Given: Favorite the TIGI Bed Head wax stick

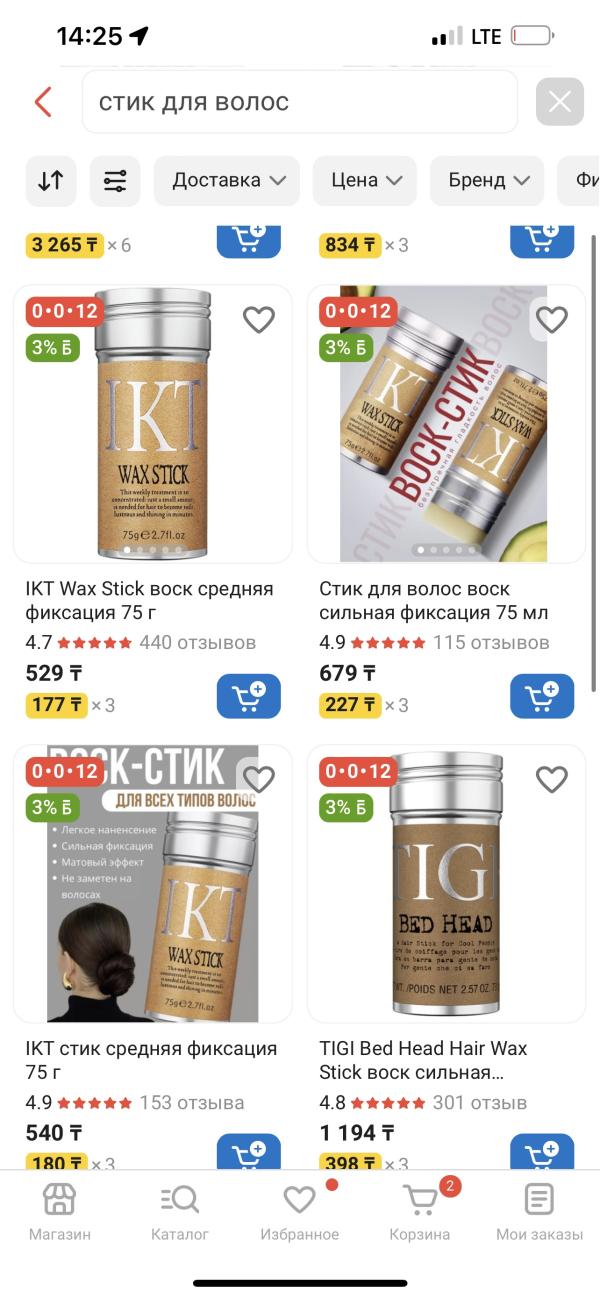Looking at the screenshot, I should tap(551, 780).
